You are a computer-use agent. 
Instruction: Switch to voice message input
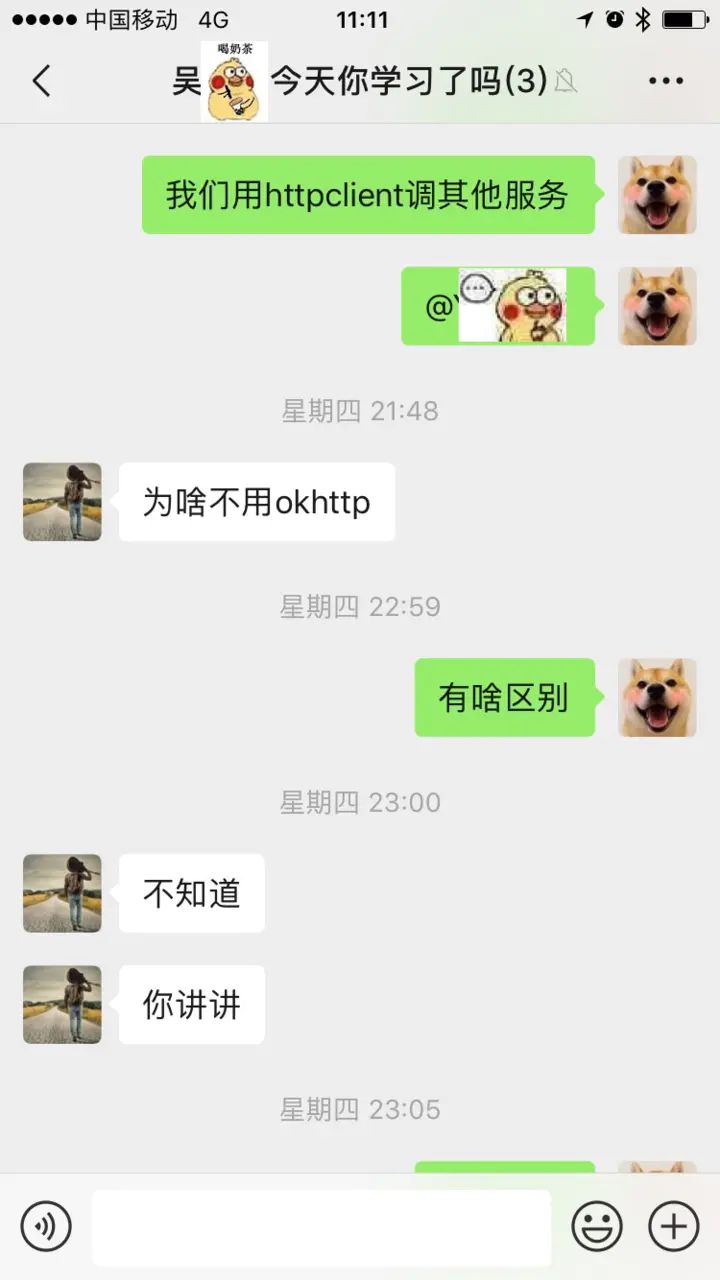tap(46, 1226)
